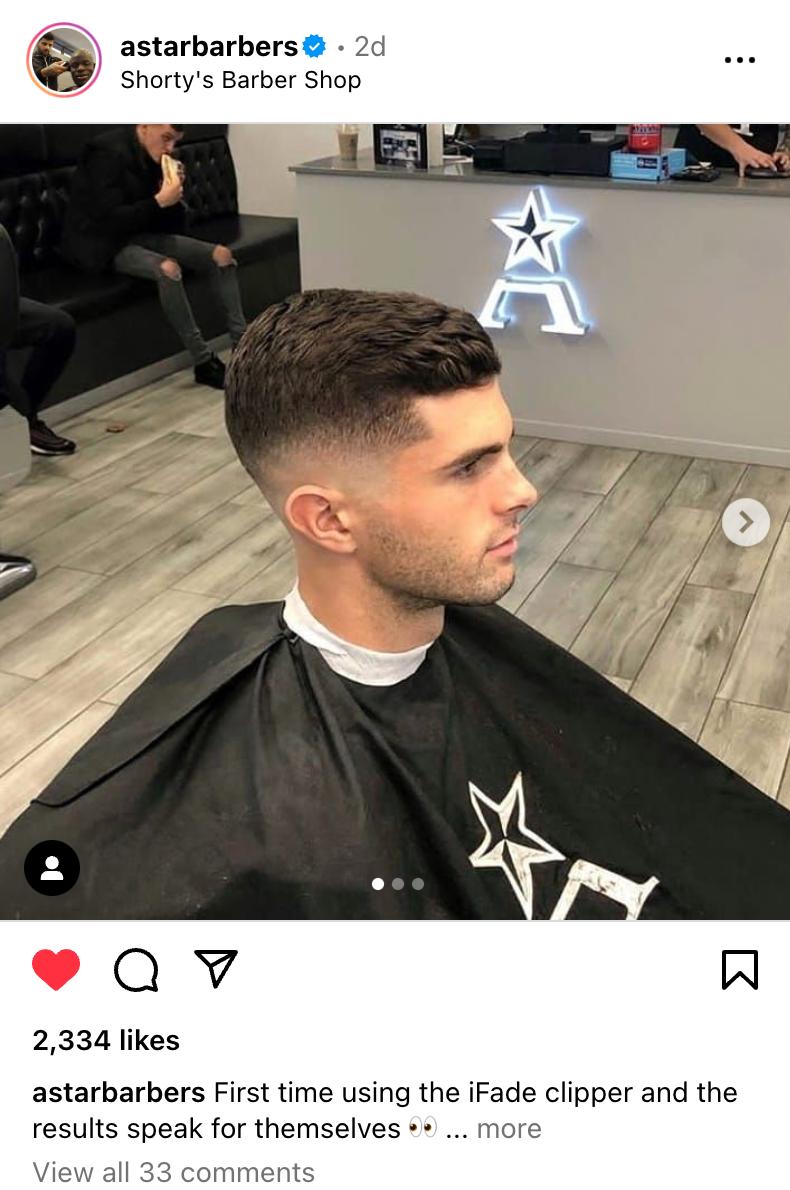Screen dimensions: 790x1190
Task: Unlike the post with the red heart
Action: click(x=56, y=969)
